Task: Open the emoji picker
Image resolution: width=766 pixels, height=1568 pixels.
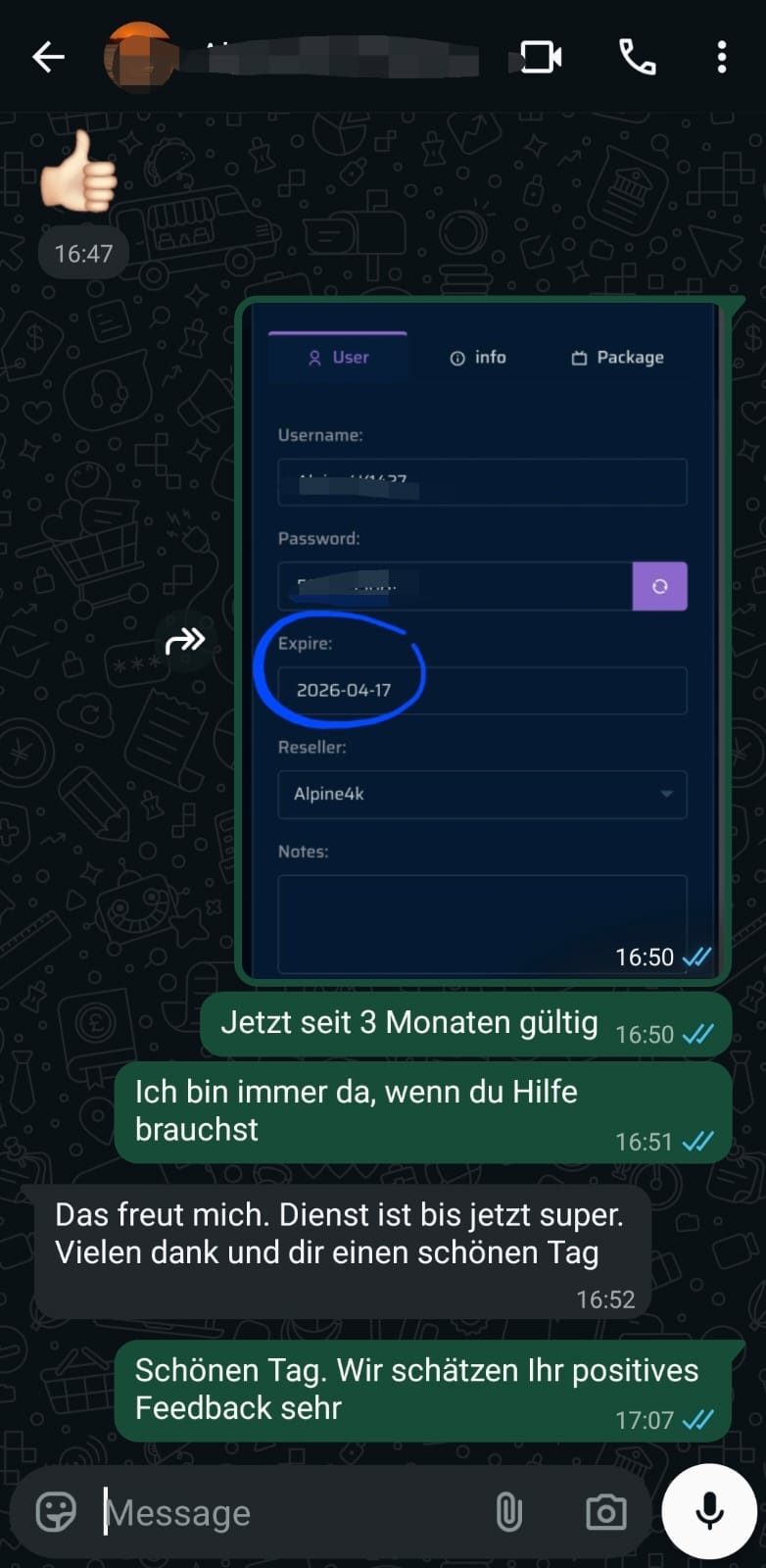Action: click(56, 1512)
